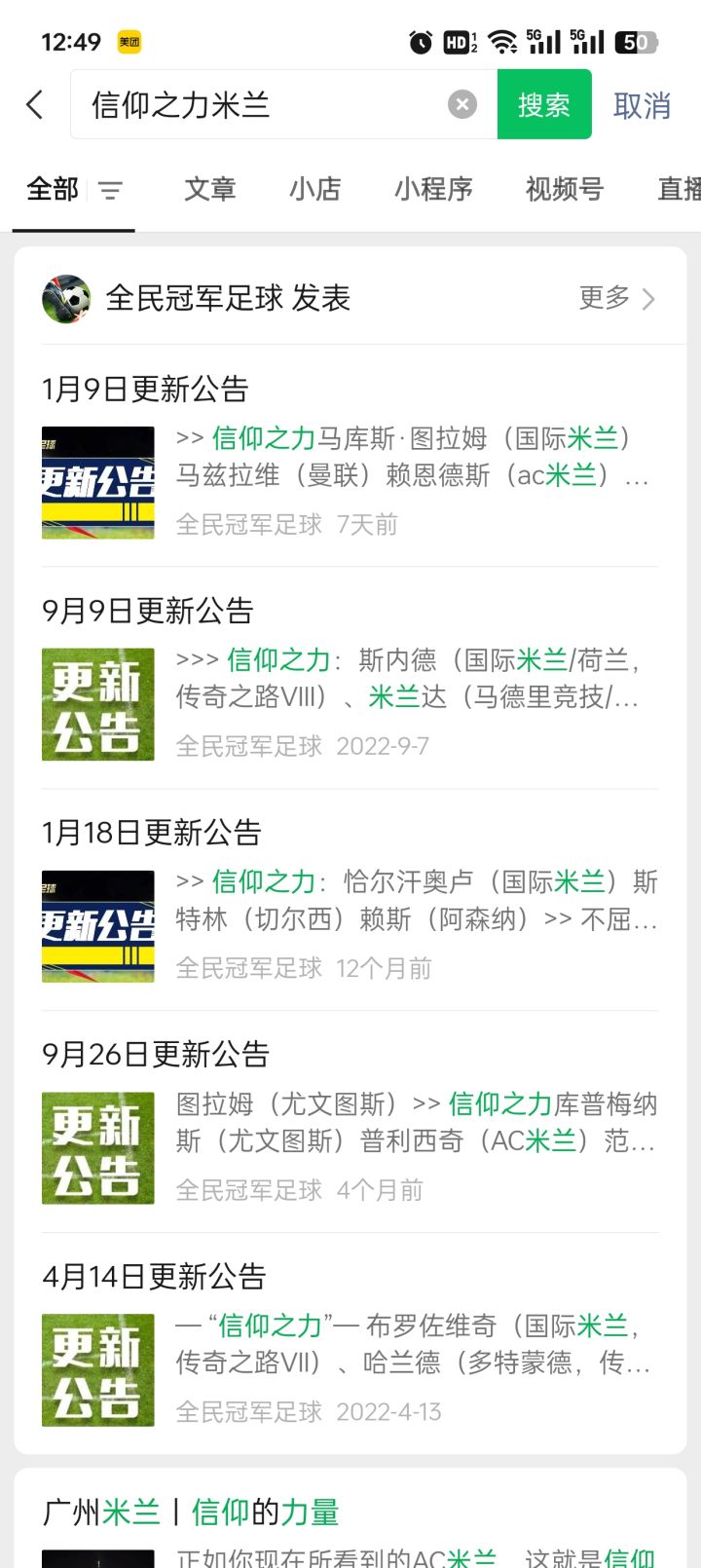Switch to the 小店 tab
The width and height of the screenshot is (701, 1568).
314,189
